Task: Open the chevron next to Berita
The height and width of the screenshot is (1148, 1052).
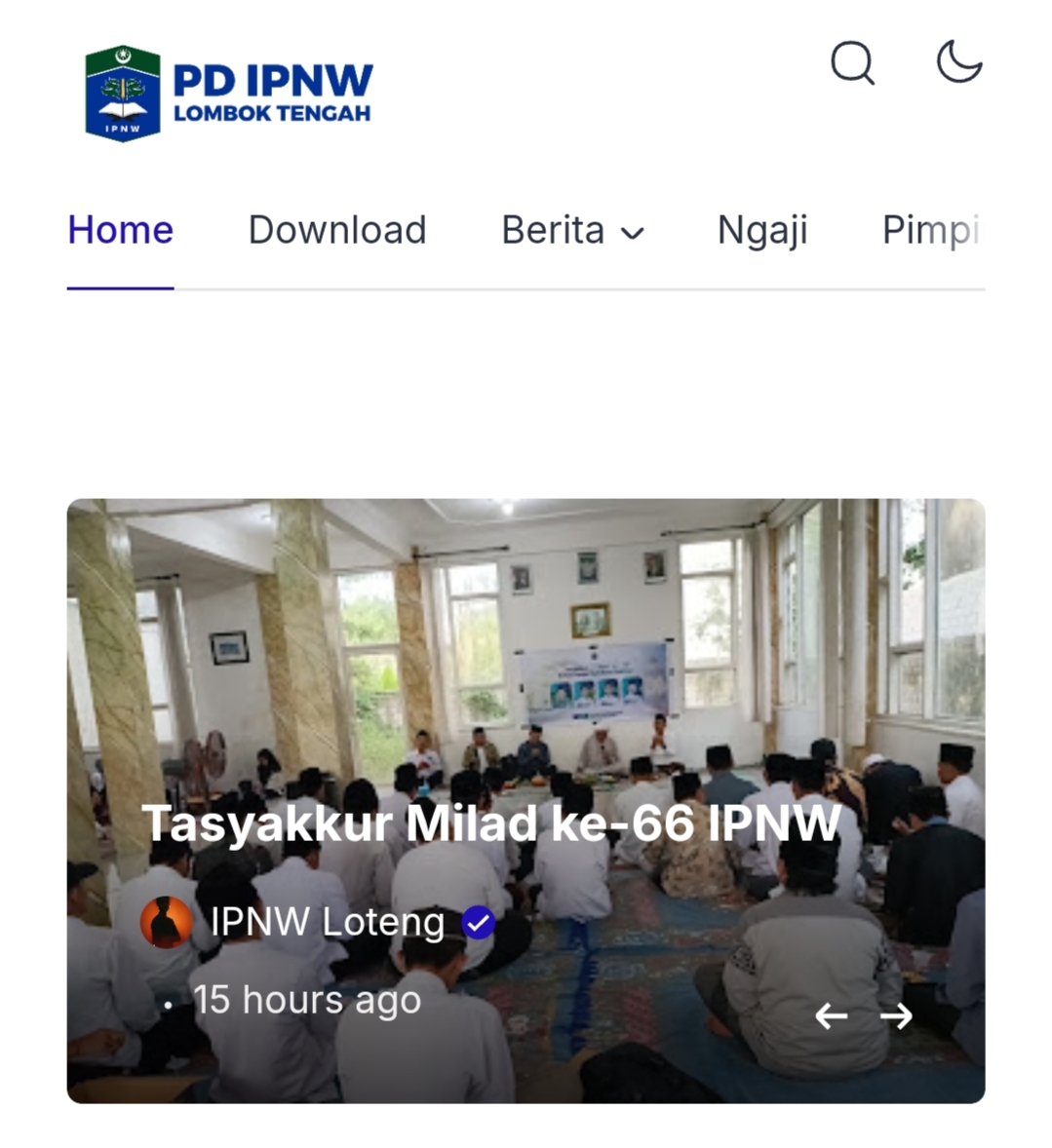Action: coord(632,233)
